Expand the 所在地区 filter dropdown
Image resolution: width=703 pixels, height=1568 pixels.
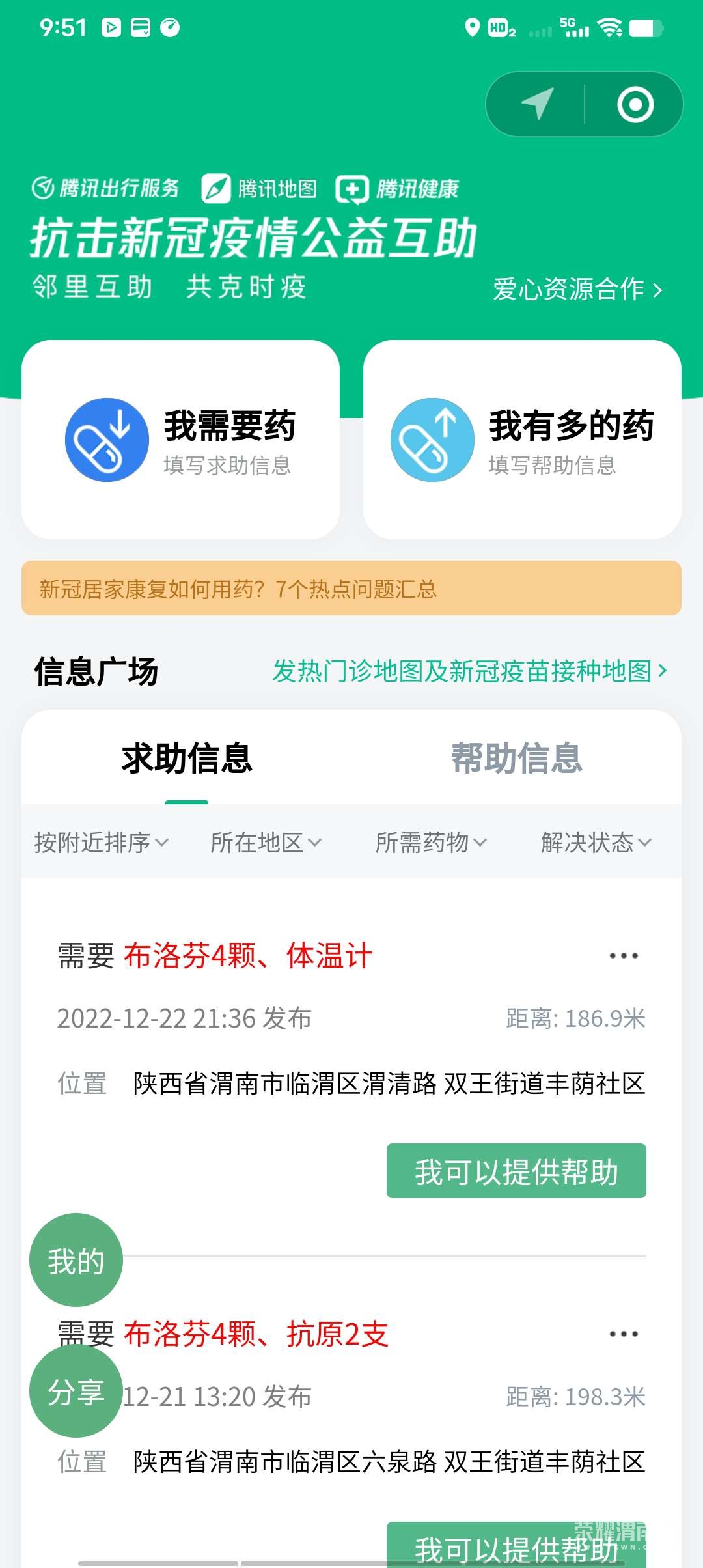tap(266, 843)
